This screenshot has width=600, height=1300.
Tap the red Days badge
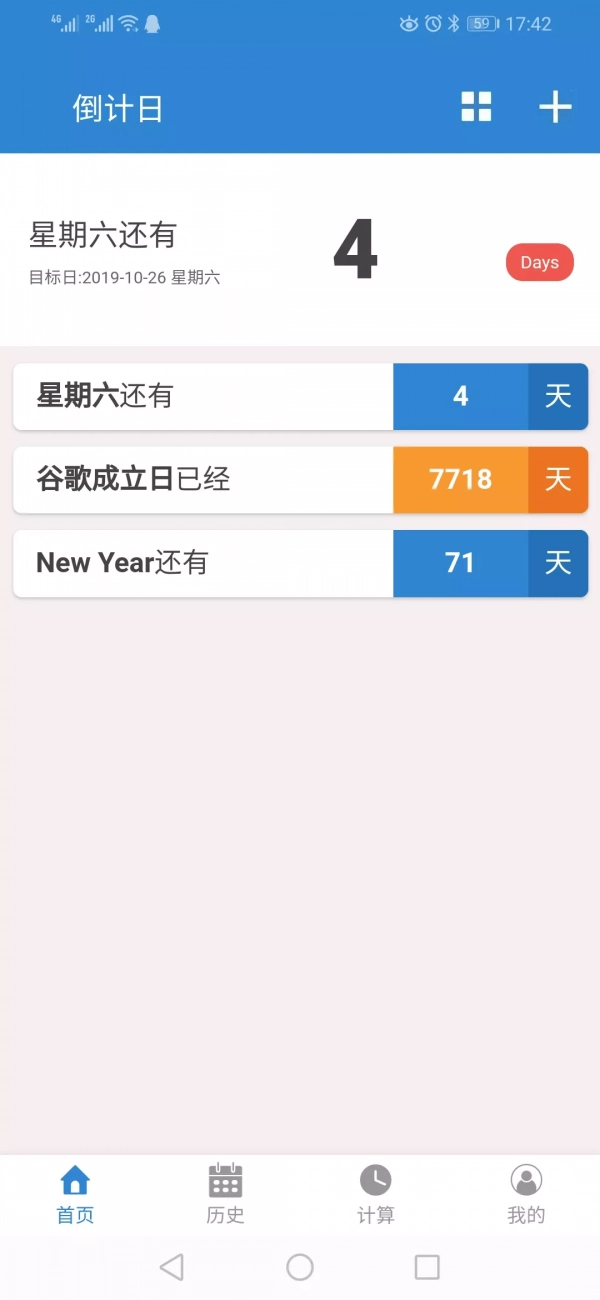539,263
